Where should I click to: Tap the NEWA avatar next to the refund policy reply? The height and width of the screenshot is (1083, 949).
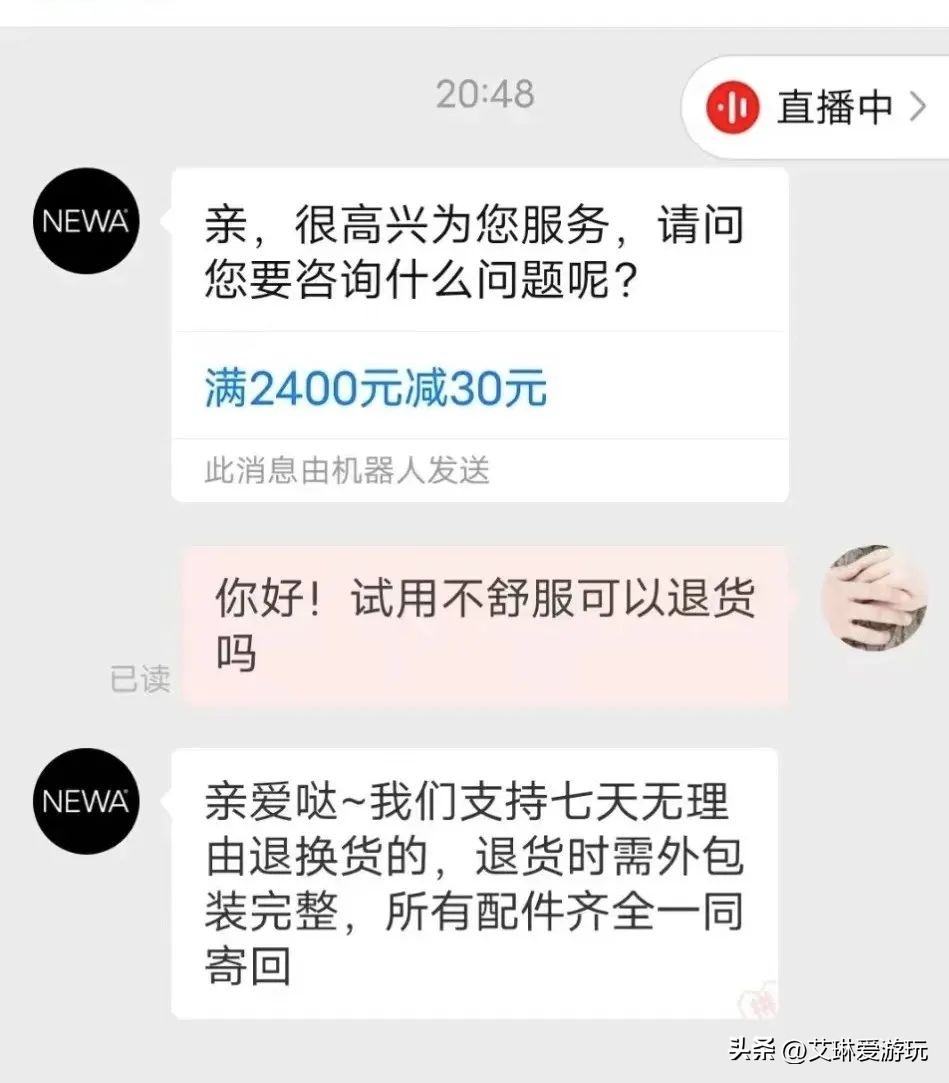click(x=85, y=802)
